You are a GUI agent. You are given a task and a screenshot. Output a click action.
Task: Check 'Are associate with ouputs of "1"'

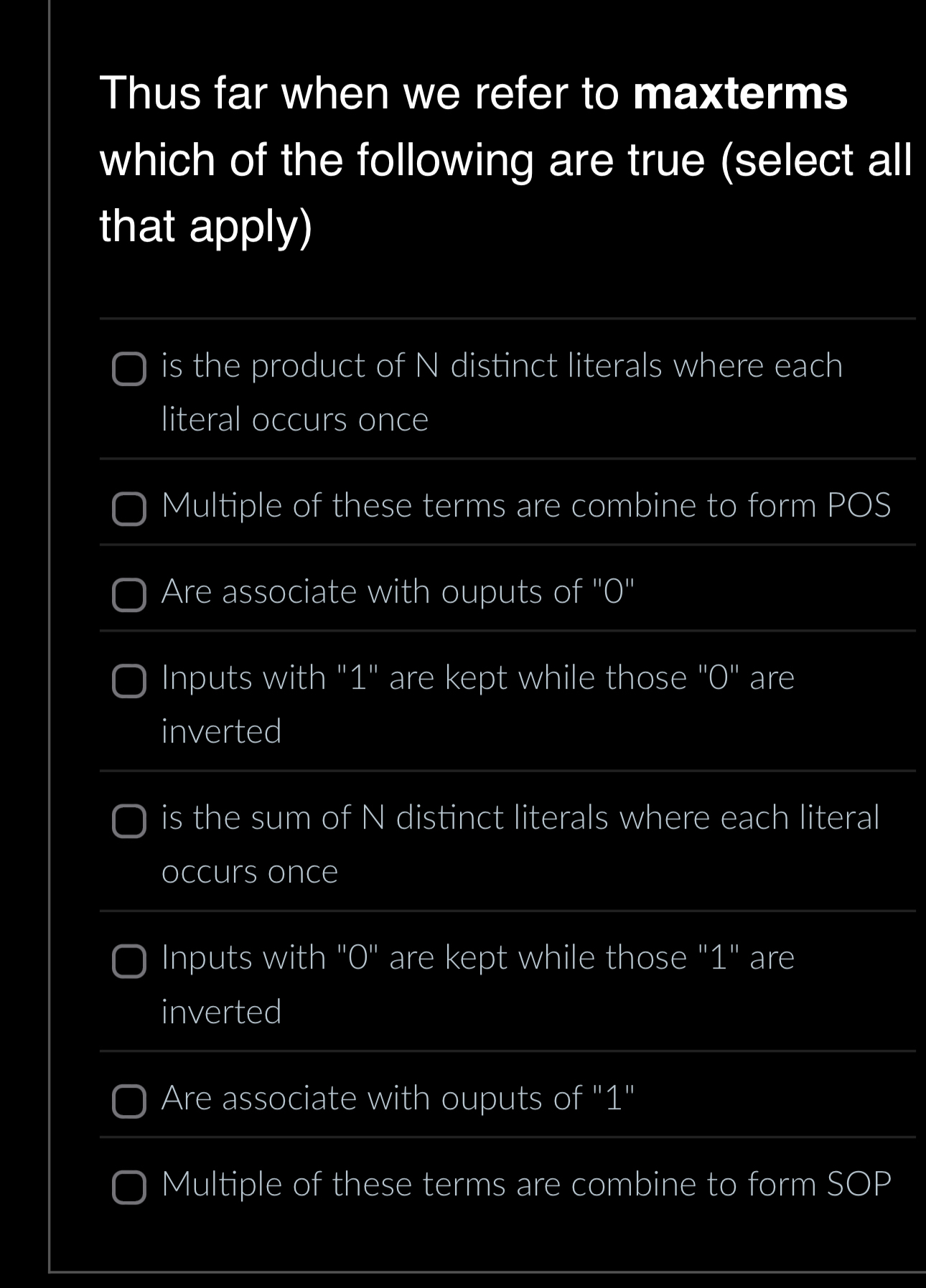click(129, 1101)
